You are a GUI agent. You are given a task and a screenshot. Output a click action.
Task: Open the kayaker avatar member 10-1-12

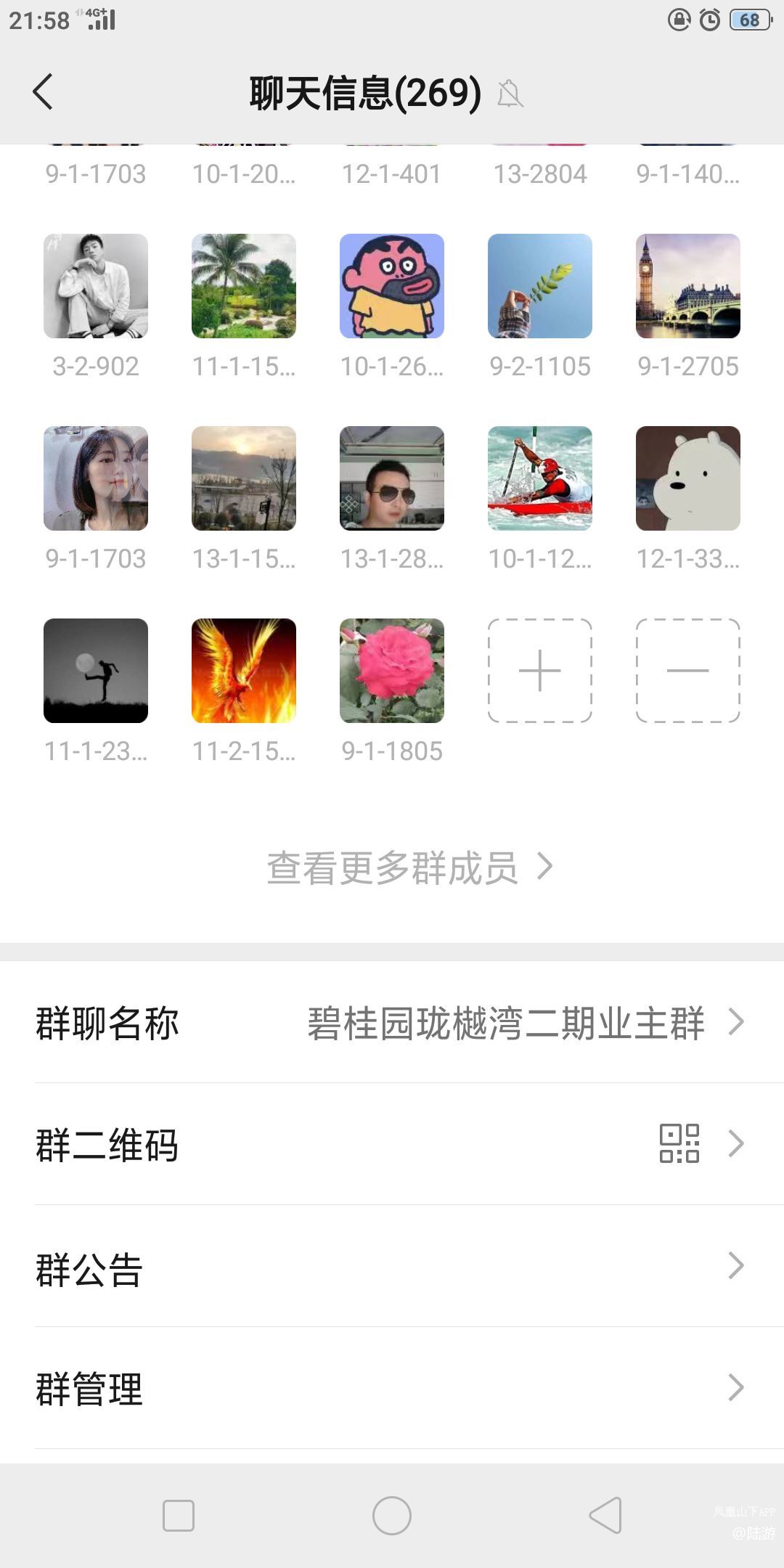(540, 478)
